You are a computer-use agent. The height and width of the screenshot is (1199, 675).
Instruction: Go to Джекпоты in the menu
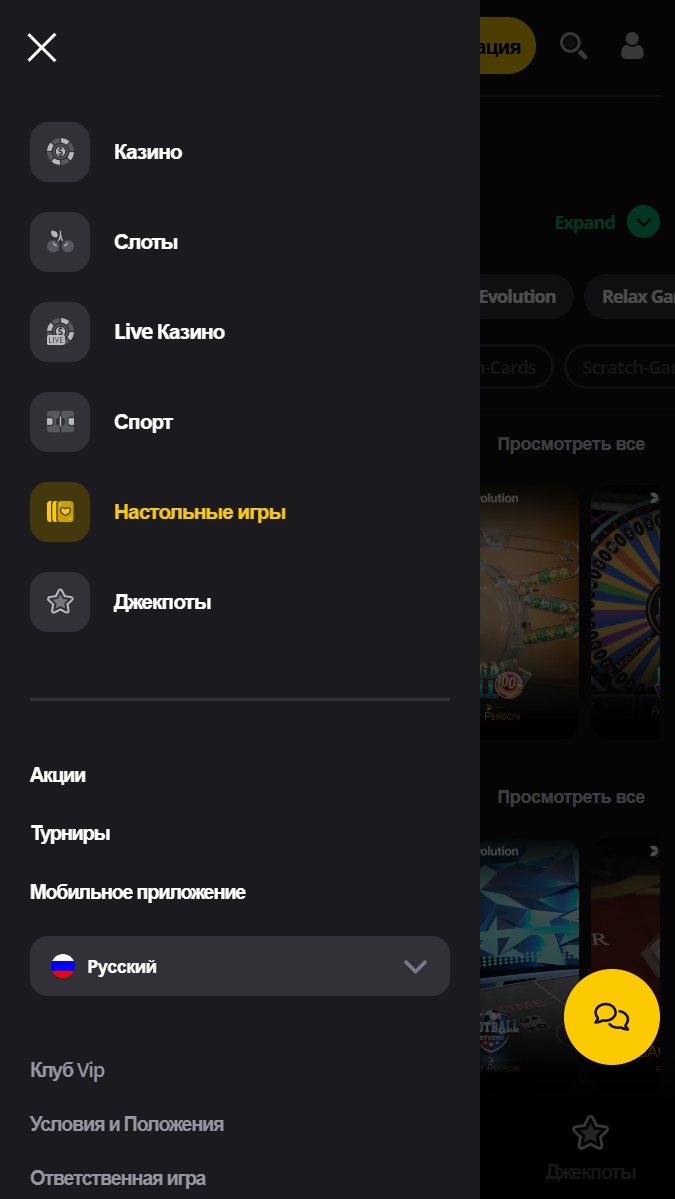pyautogui.click(x=162, y=602)
